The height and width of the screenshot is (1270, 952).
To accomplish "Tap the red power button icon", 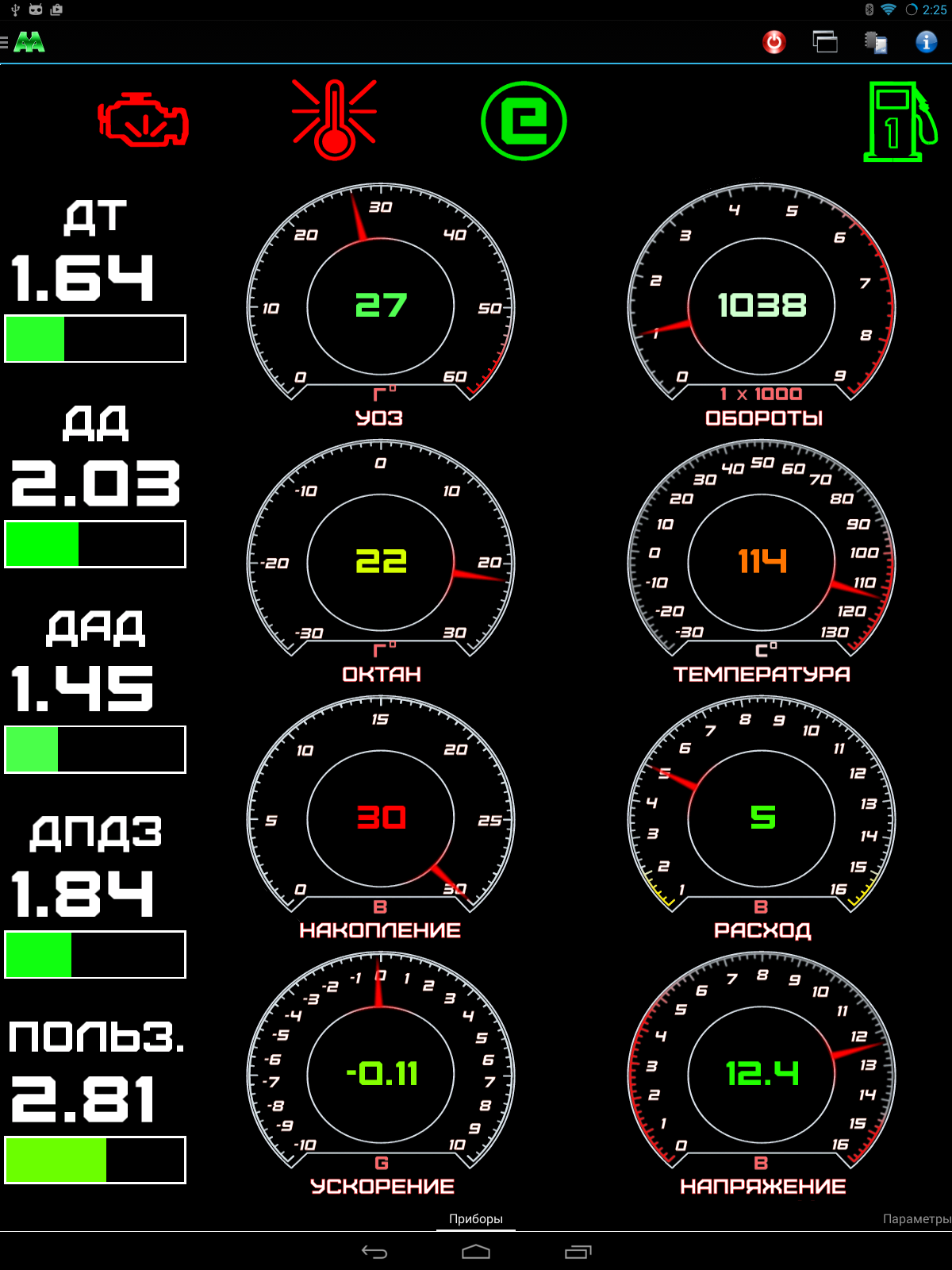I will click(x=774, y=42).
